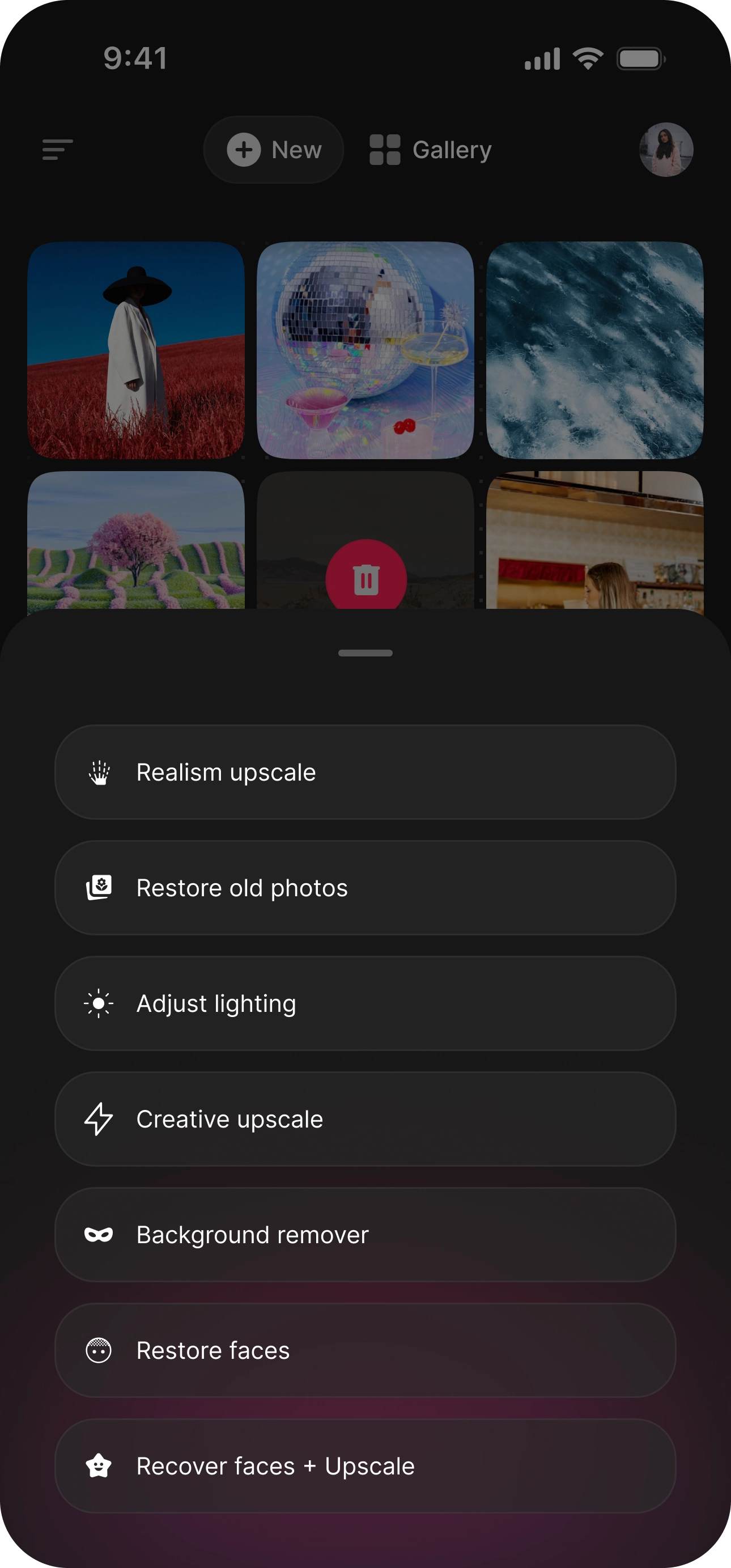Create a New image
The image size is (731, 1568).
click(x=273, y=150)
